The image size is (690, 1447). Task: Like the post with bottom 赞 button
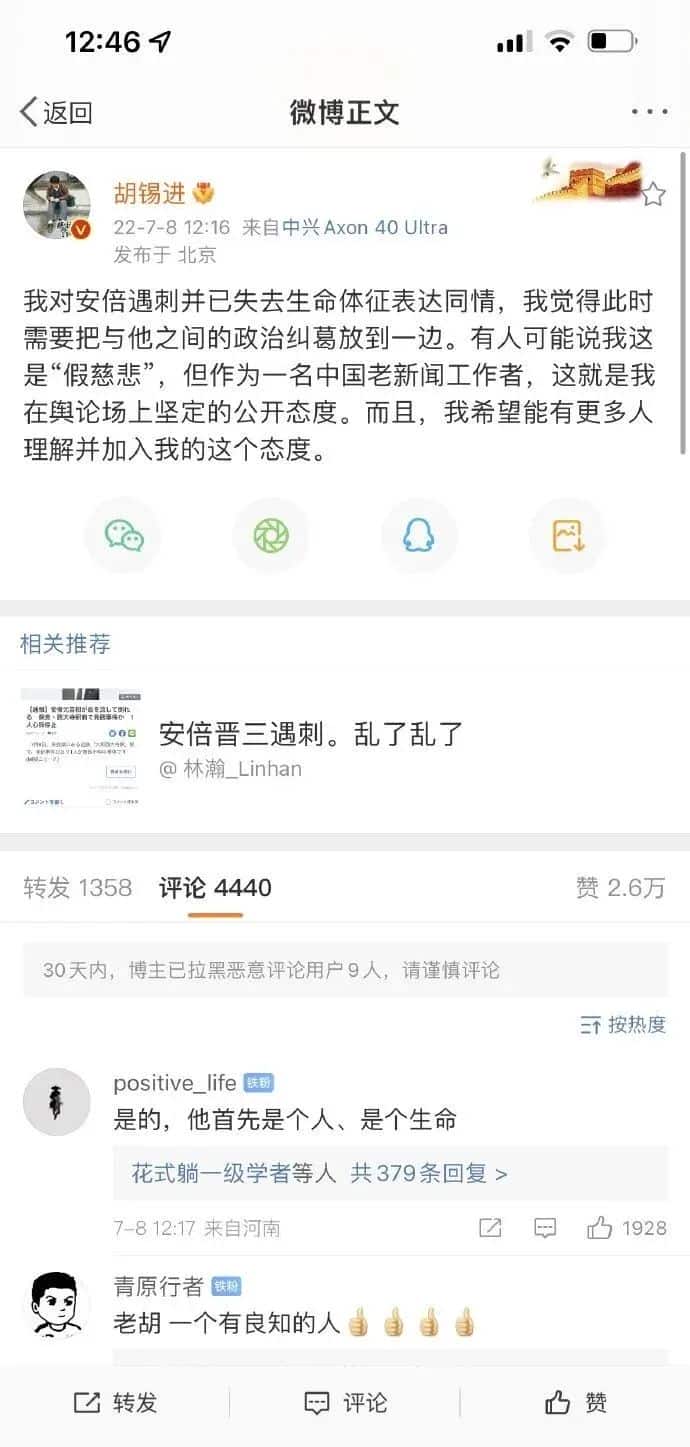(576, 1403)
